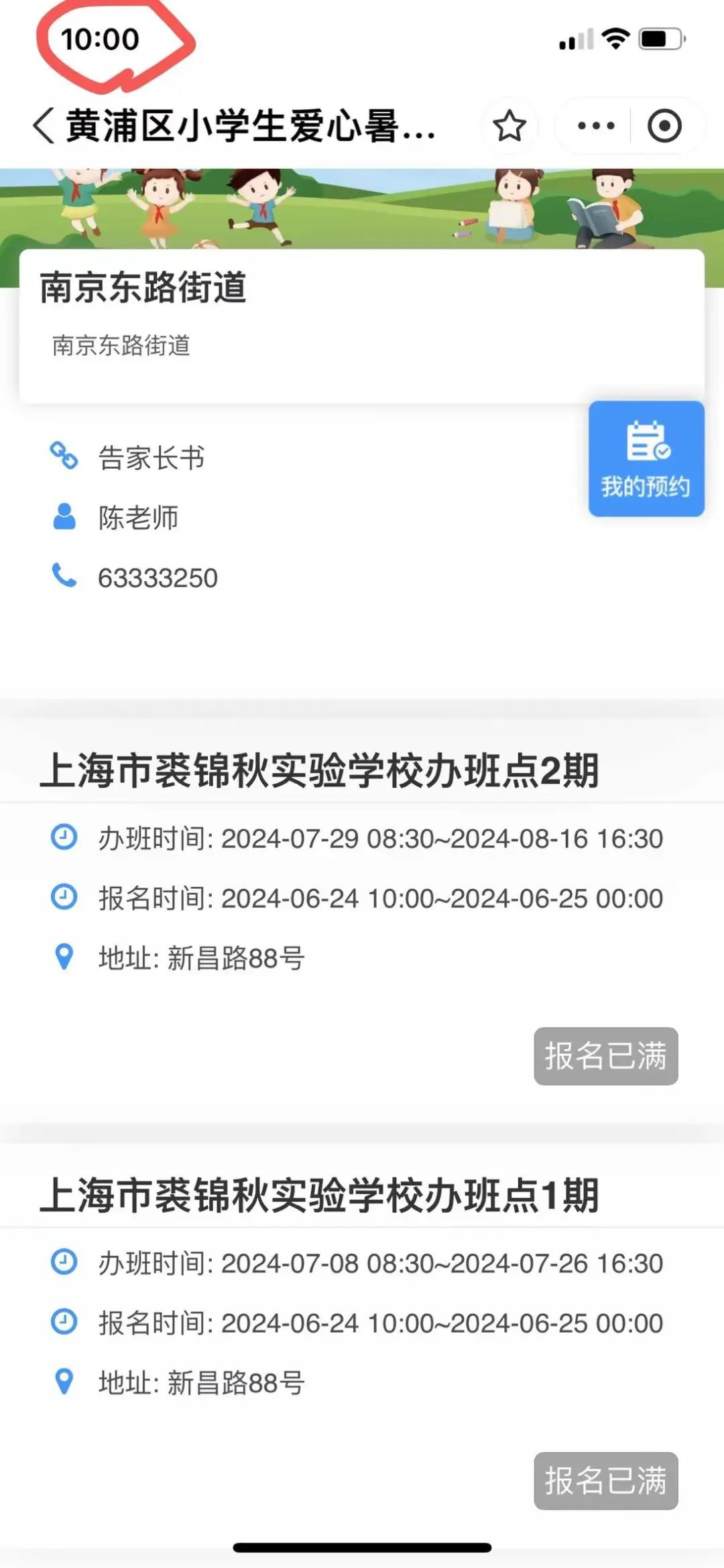Open 我的预约 appointments
Viewport: 724px width, 1568px height.
(646, 459)
